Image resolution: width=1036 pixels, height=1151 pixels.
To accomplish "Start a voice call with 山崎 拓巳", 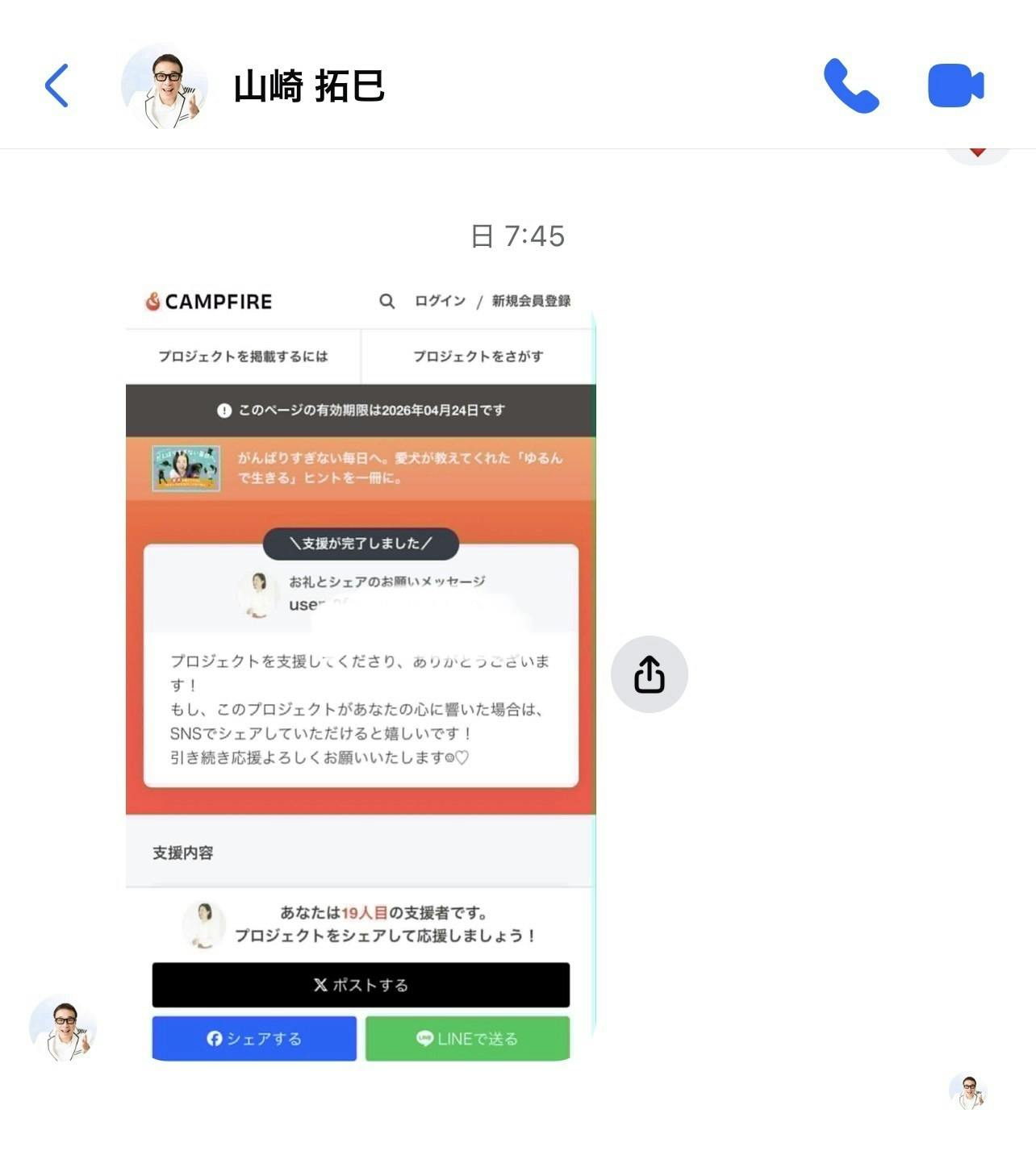I will point(850,85).
